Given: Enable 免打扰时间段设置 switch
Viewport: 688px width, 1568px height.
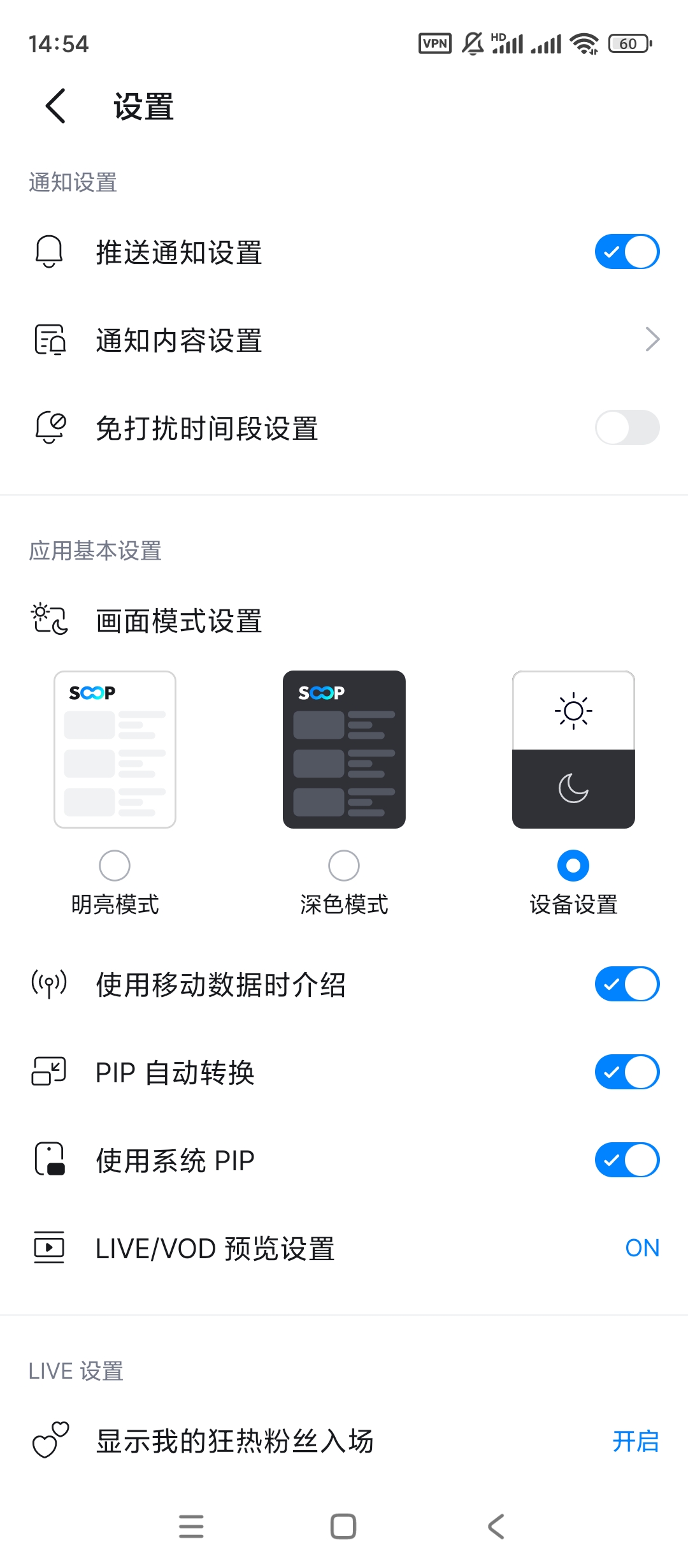Looking at the screenshot, I should pyautogui.click(x=627, y=427).
